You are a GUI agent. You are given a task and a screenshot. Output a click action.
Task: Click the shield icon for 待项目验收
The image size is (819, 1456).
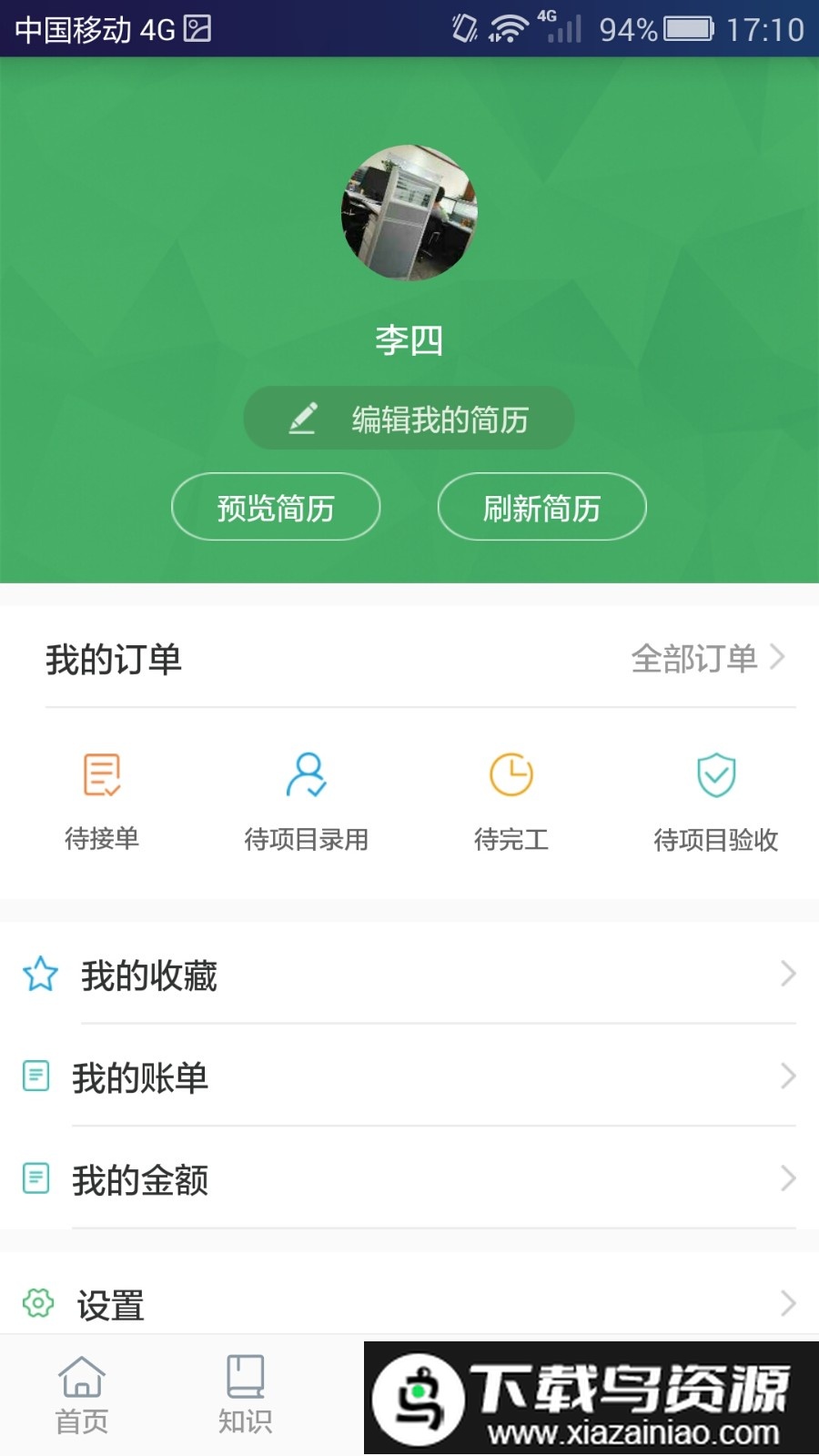point(715,773)
